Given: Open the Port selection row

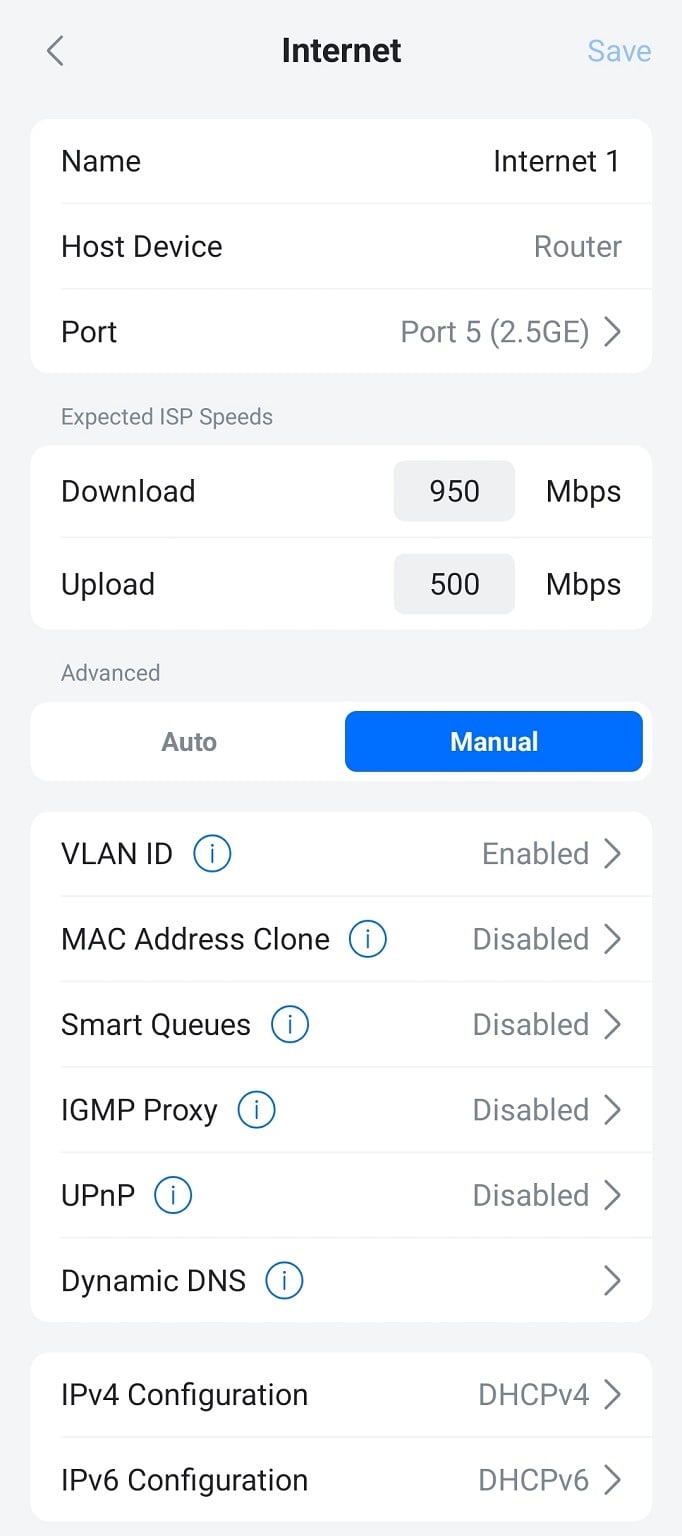Looking at the screenshot, I should [x=510, y=332].
